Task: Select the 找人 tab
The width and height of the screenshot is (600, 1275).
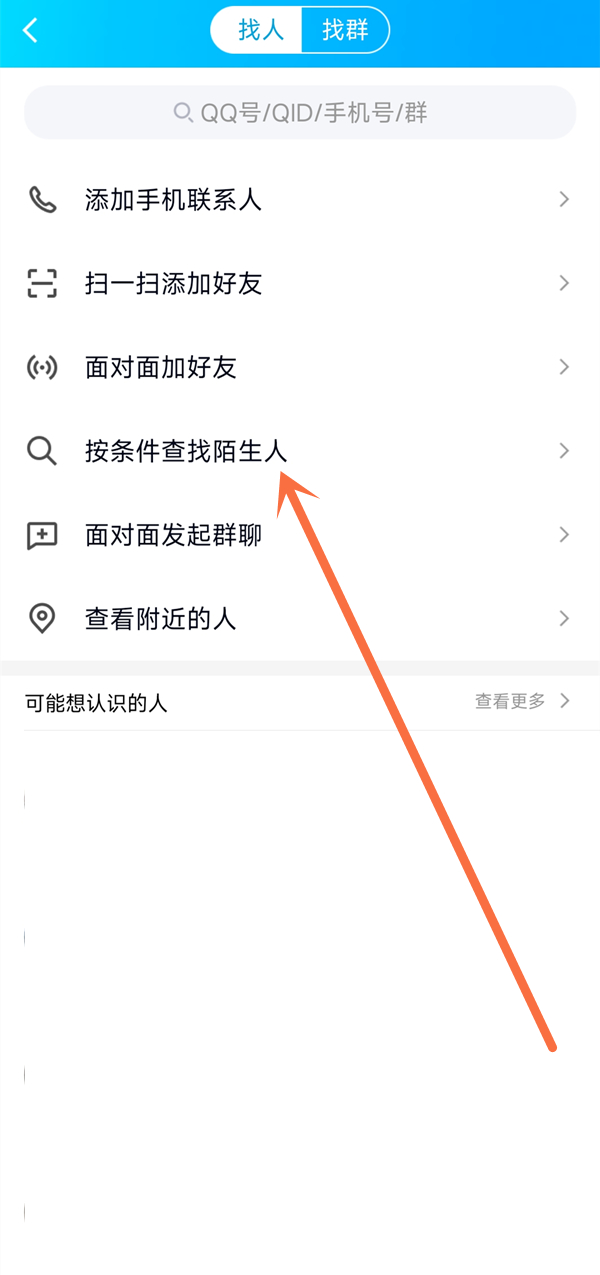Action: (259, 31)
